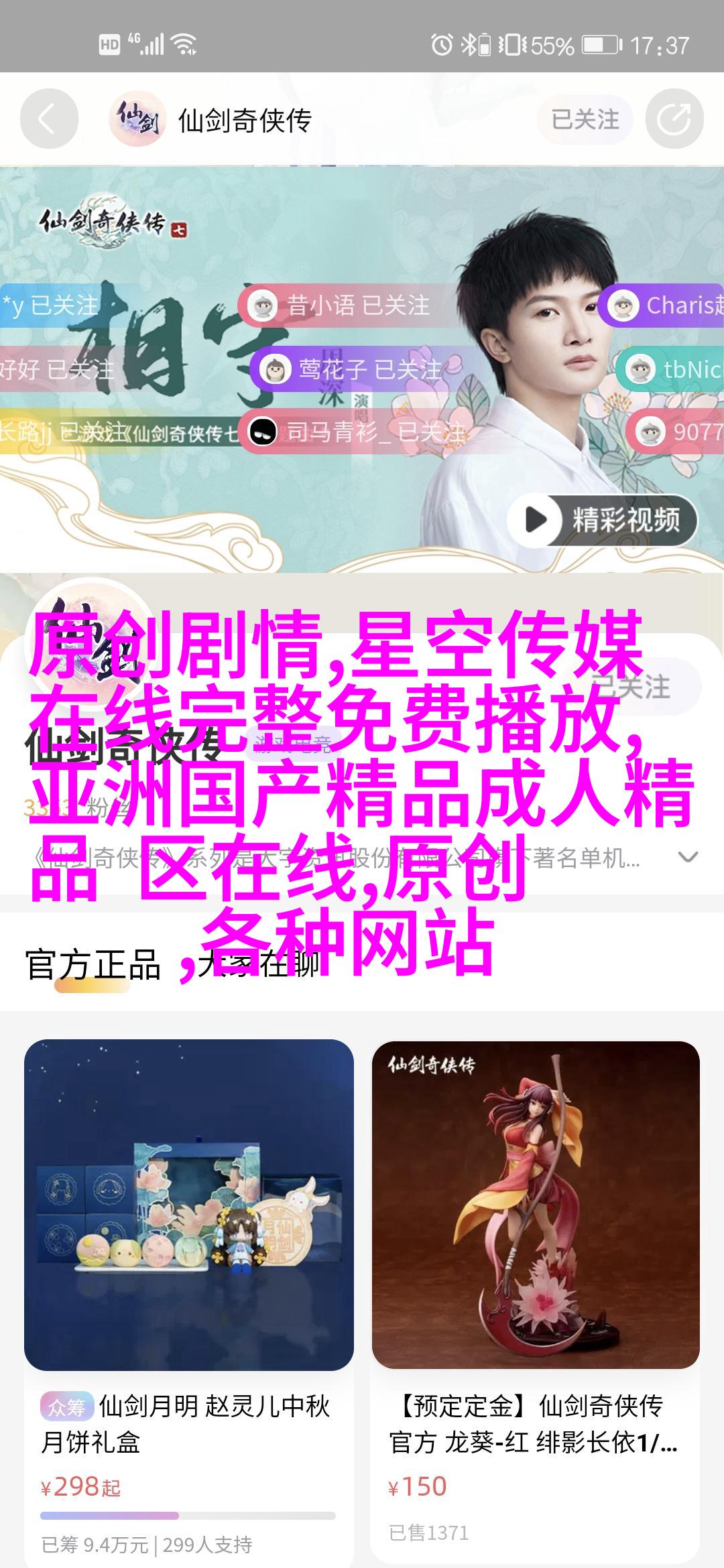Screen dimensions: 724x1568
Task: Share this 仙剑奇侠传 page
Action: pyautogui.click(x=674, y=120)
